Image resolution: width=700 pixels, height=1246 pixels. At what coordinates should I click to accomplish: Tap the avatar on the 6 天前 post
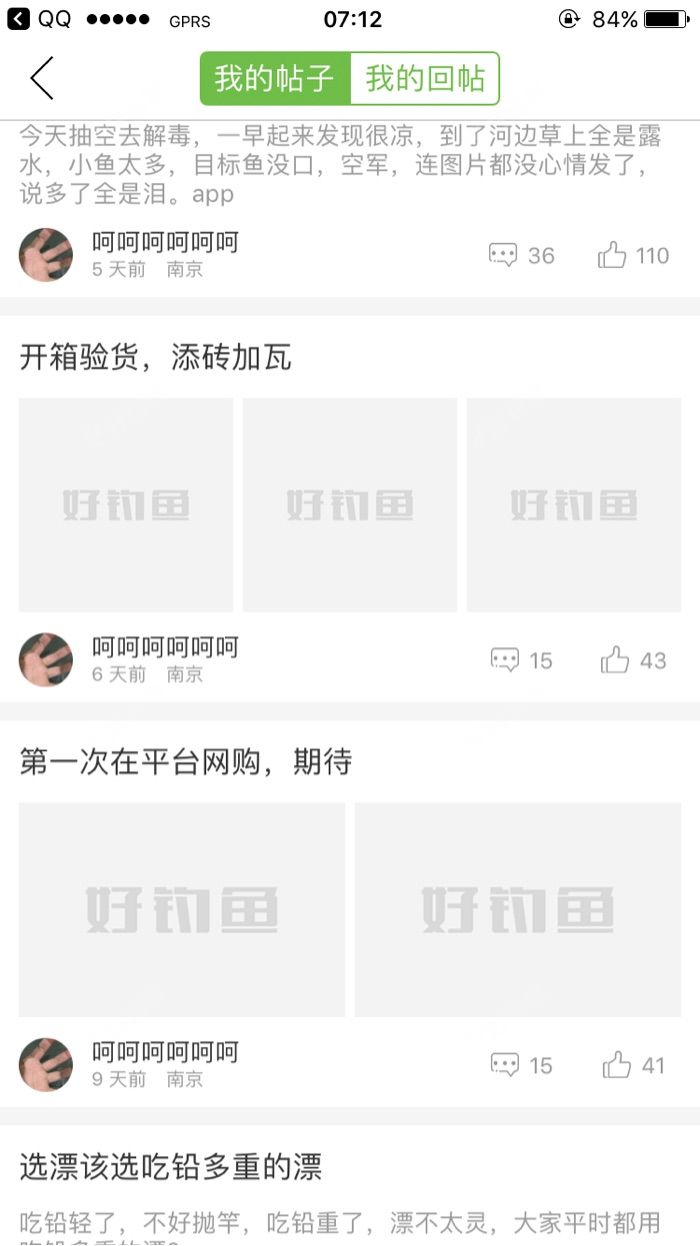tap(46, 660)
